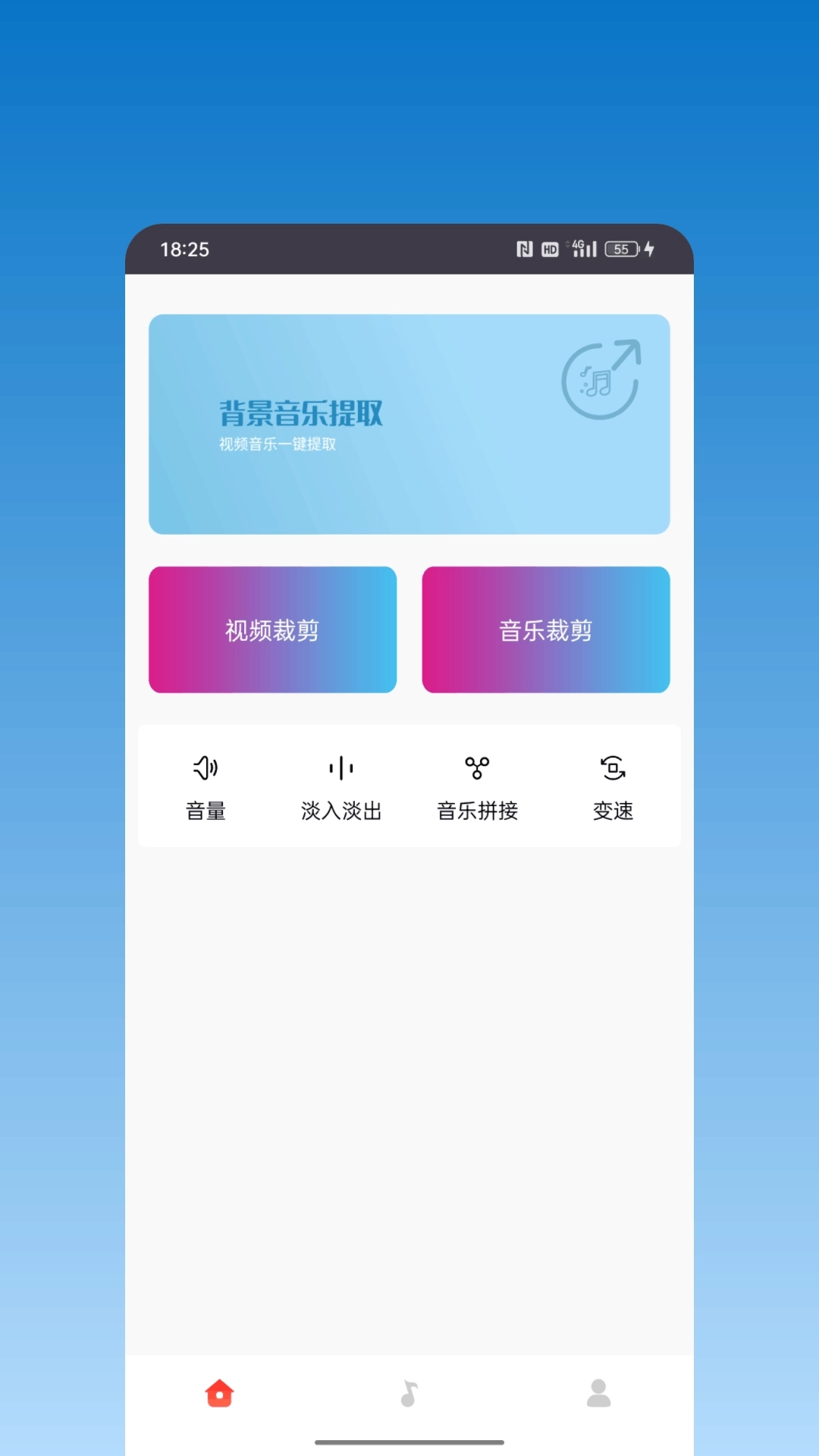The height and width of the screenshot is (1456, 819).
Task: Click the 音乐裁剪 music trim button
Action: pyautogui.click(x=546, y=629)
